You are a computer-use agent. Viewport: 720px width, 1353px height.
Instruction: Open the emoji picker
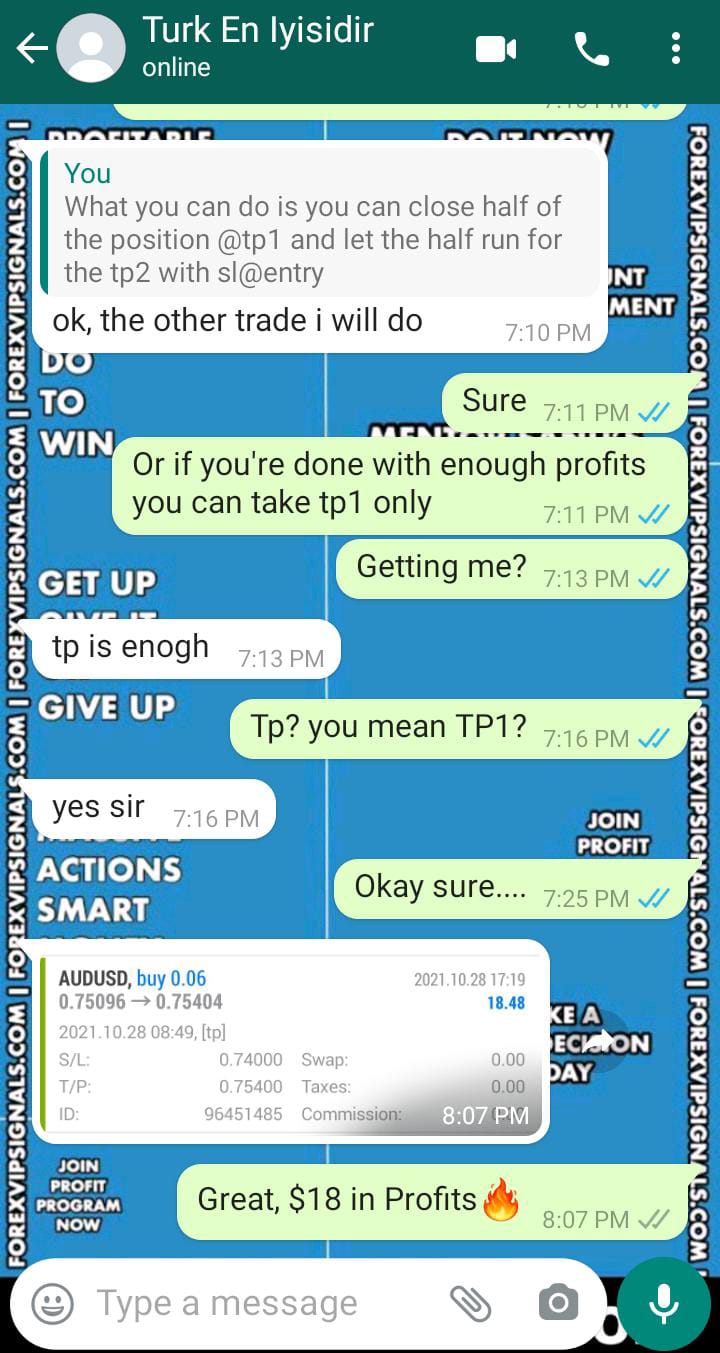[x=53, y=1303]
